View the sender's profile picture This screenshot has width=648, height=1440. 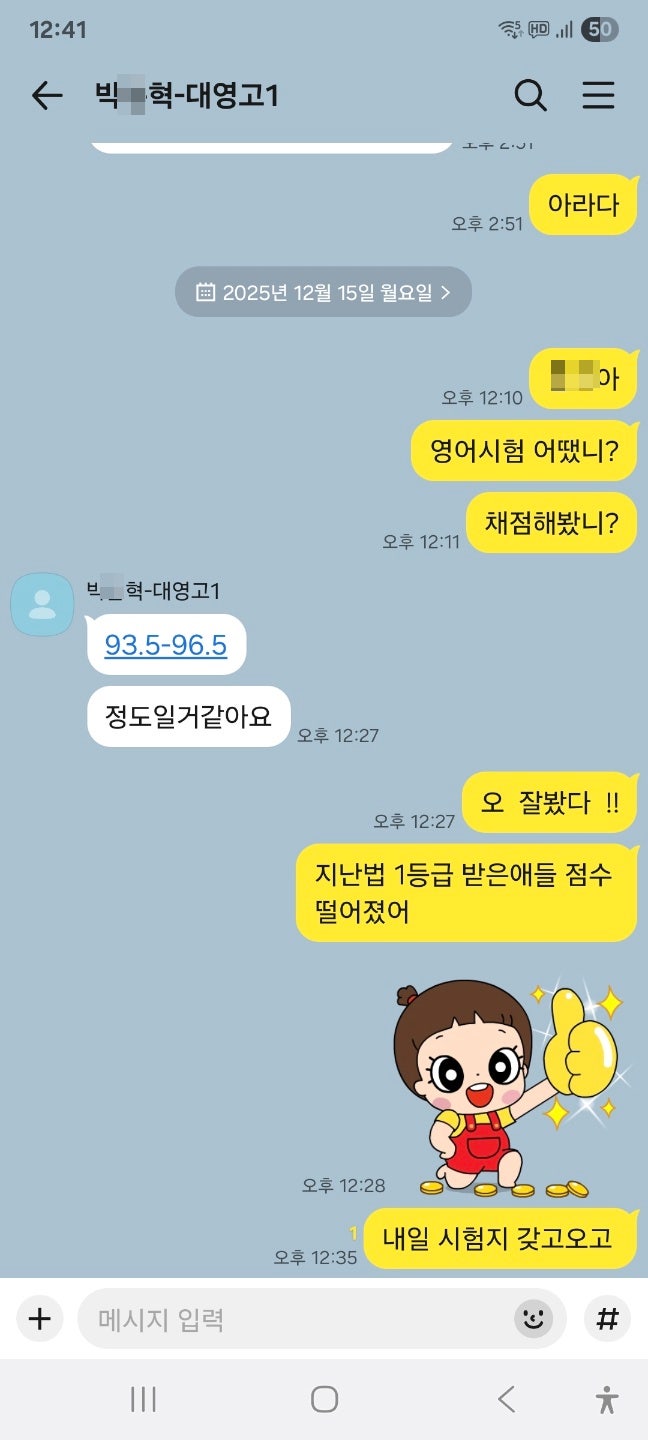point(42,604)
